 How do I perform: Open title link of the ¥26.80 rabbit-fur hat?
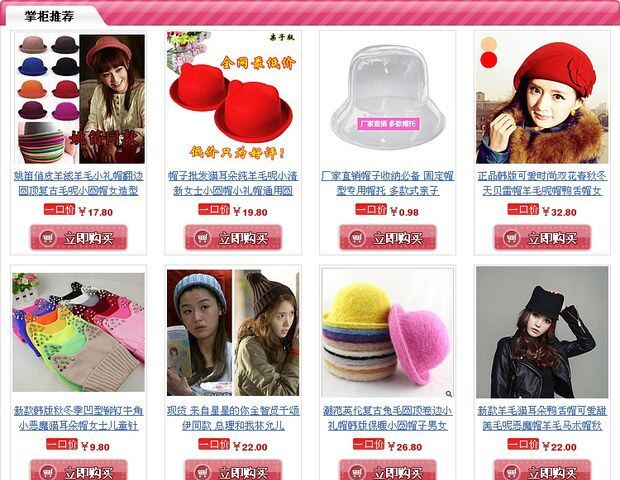(x=387, y=418)
